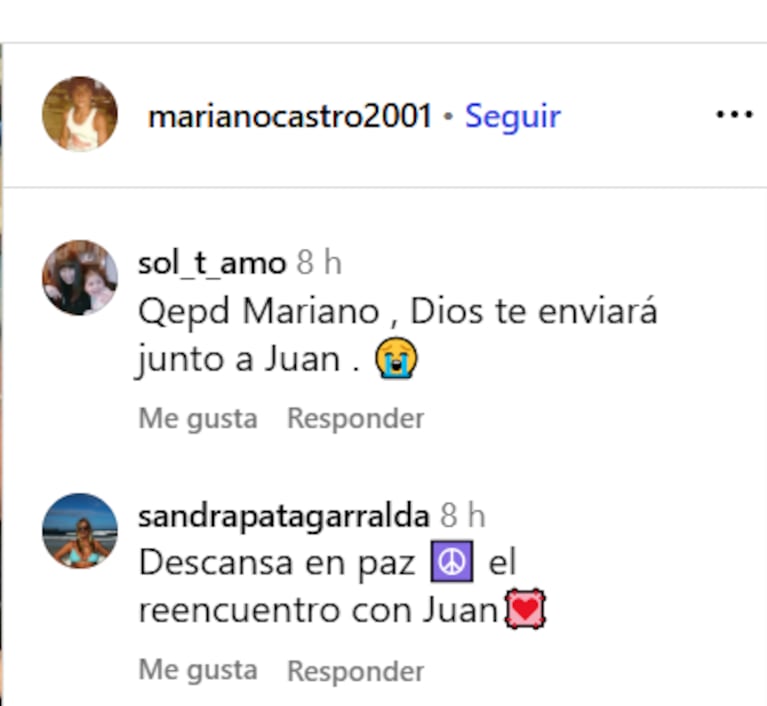This screenshot has width=767, height=706.
Task: View sol_t_amo's profile picture
Action: click(x=80, y=277)
